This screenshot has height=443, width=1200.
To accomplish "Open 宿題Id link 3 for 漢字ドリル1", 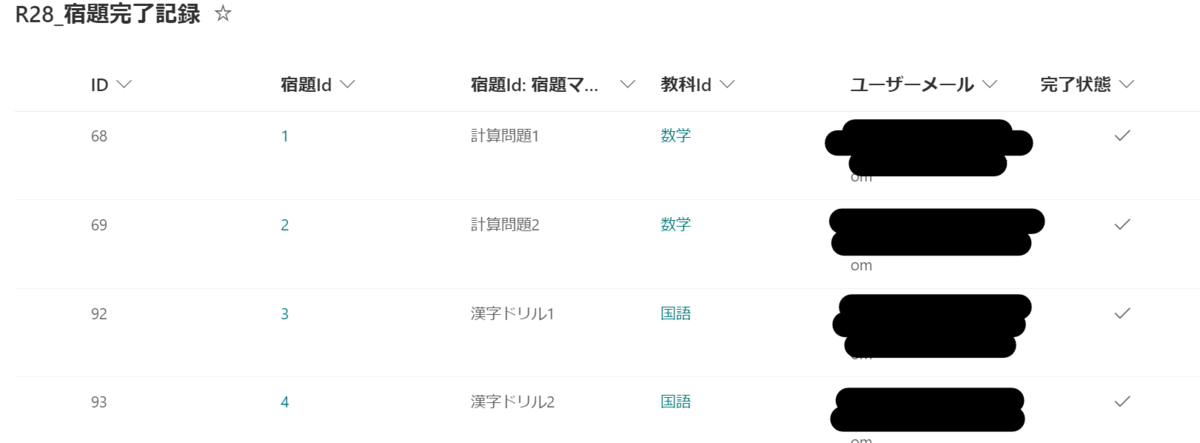I will point(285,314).
